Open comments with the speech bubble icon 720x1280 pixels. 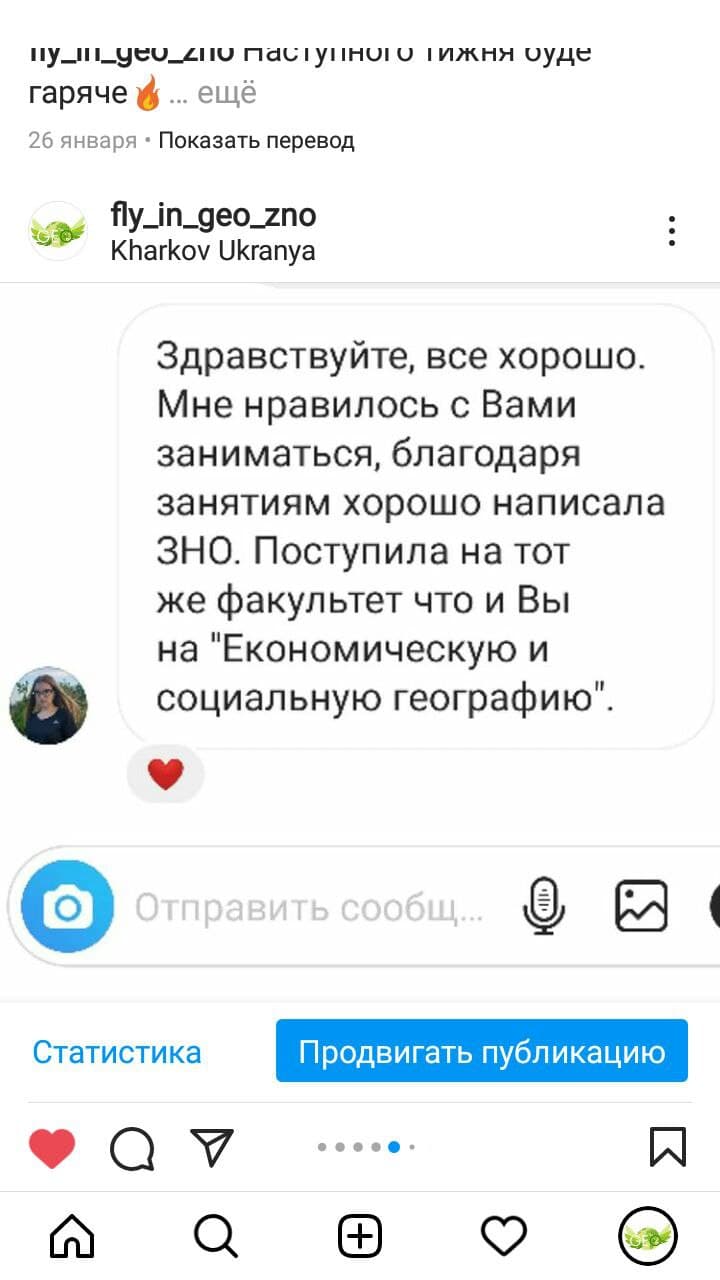[132, 1148]
